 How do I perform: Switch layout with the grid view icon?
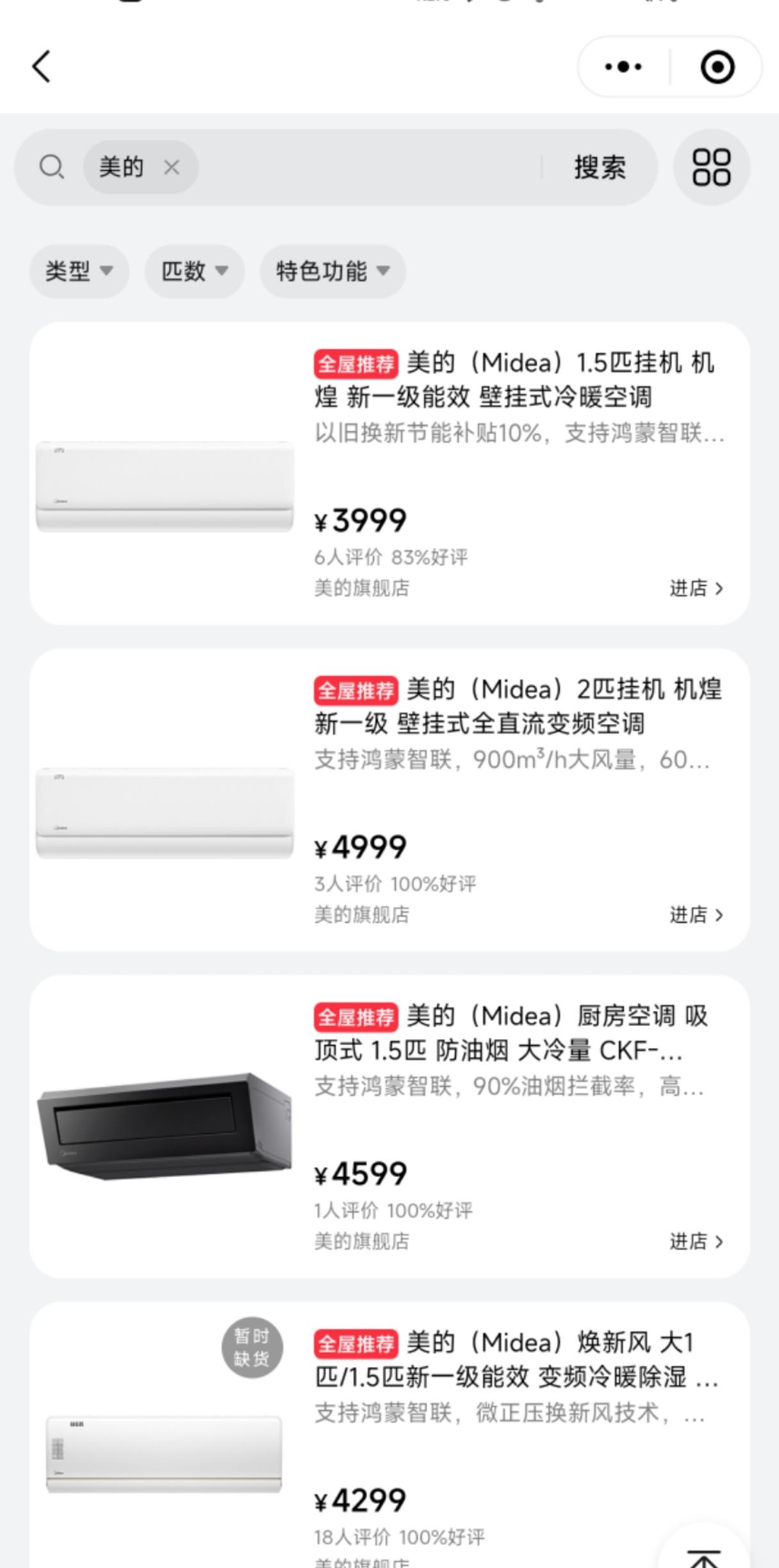pyautogui.click(x=711, y=168)
